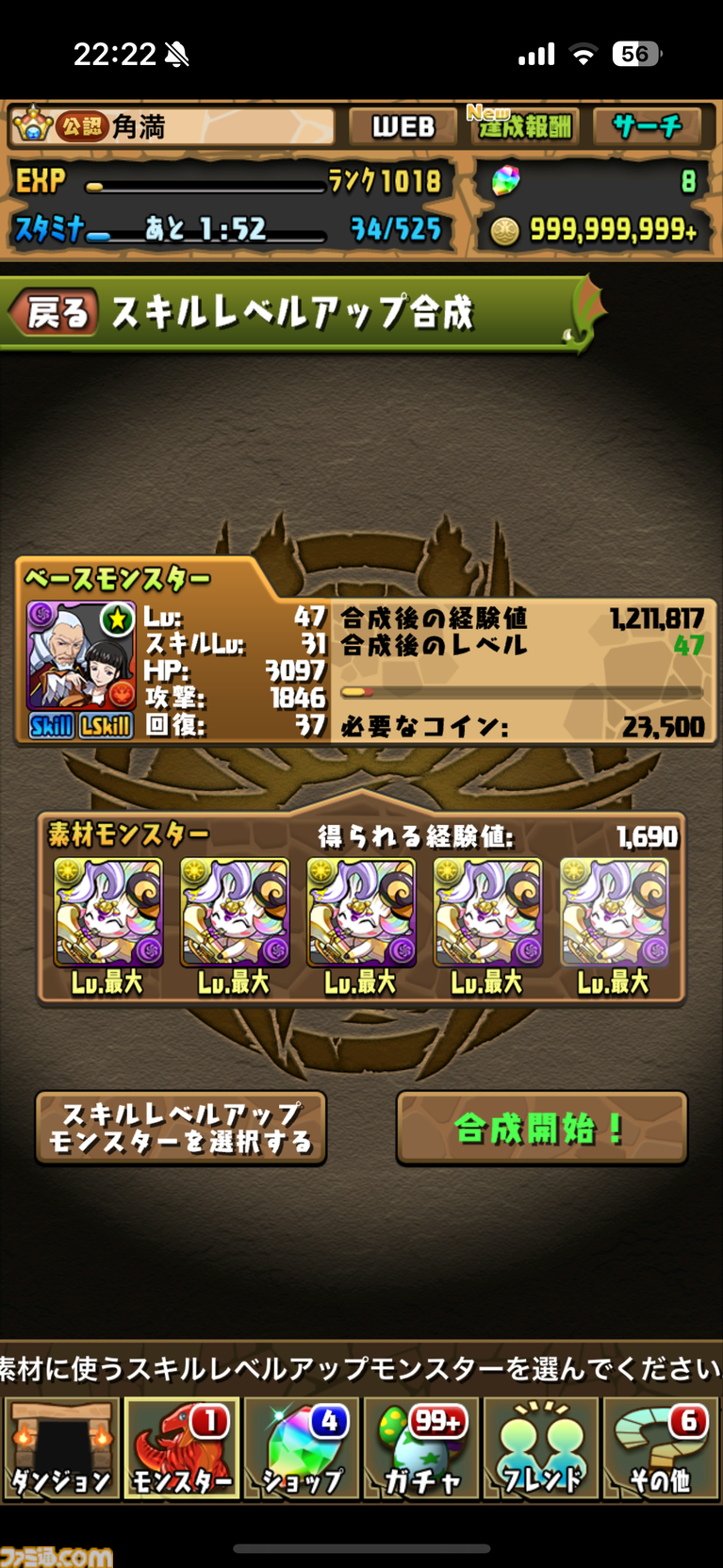Image resolution: width=723 pixels, height=1568 pixels.
Task: Switch to the ガチャ tab
Action: [x=421, y=1449]
